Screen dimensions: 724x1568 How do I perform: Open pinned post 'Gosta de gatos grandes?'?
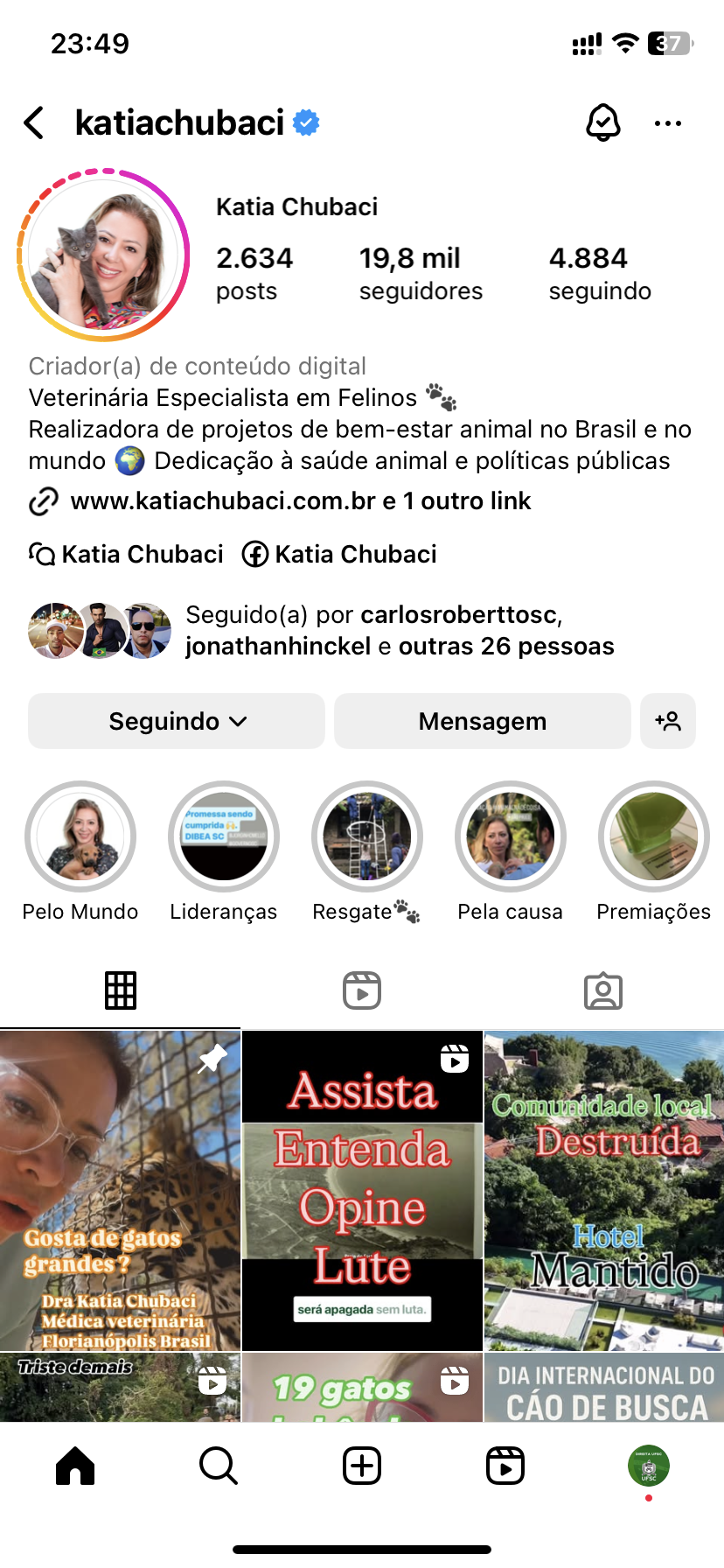point(120,1190)
